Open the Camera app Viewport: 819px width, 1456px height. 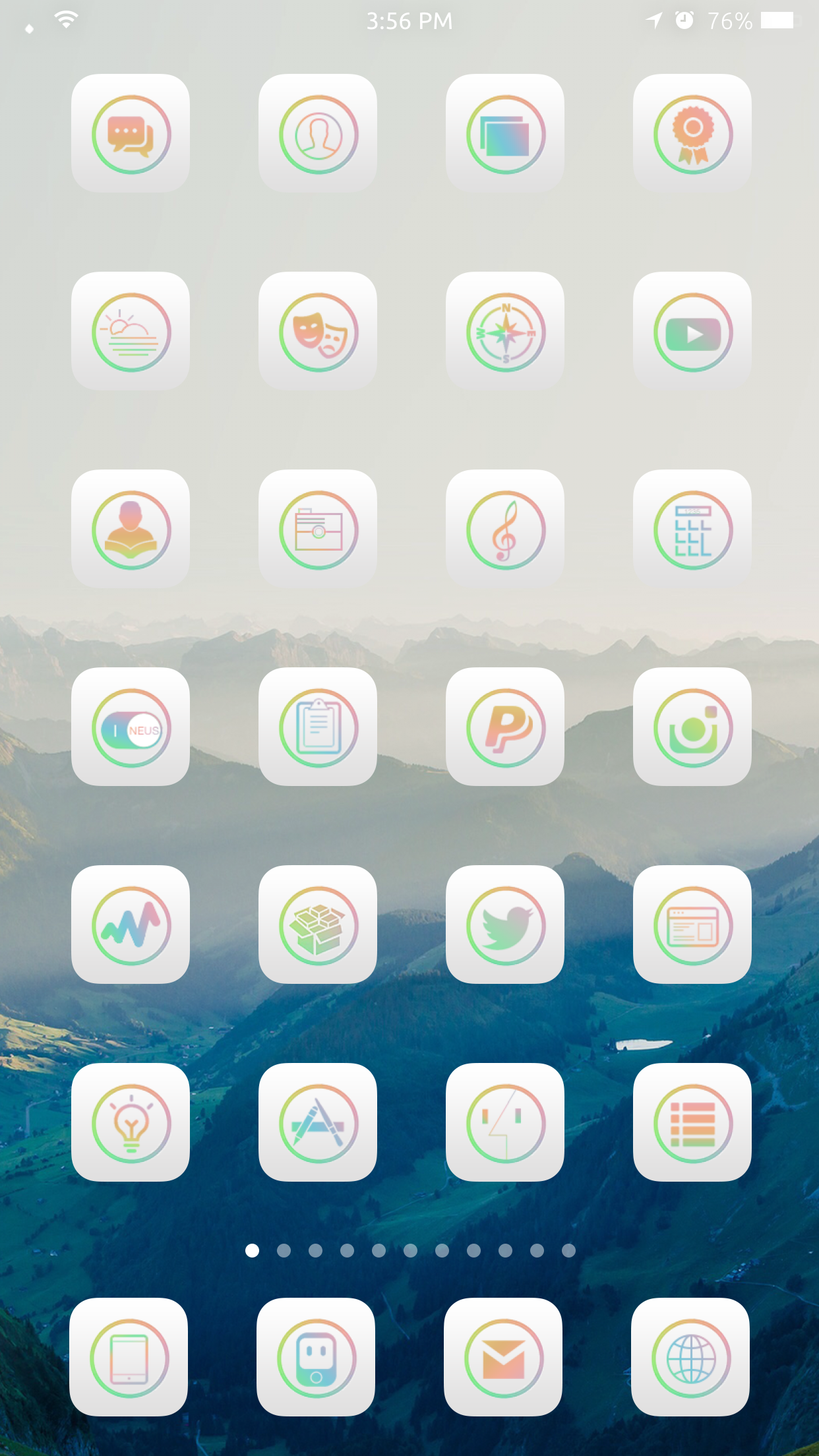pos(318,530)
